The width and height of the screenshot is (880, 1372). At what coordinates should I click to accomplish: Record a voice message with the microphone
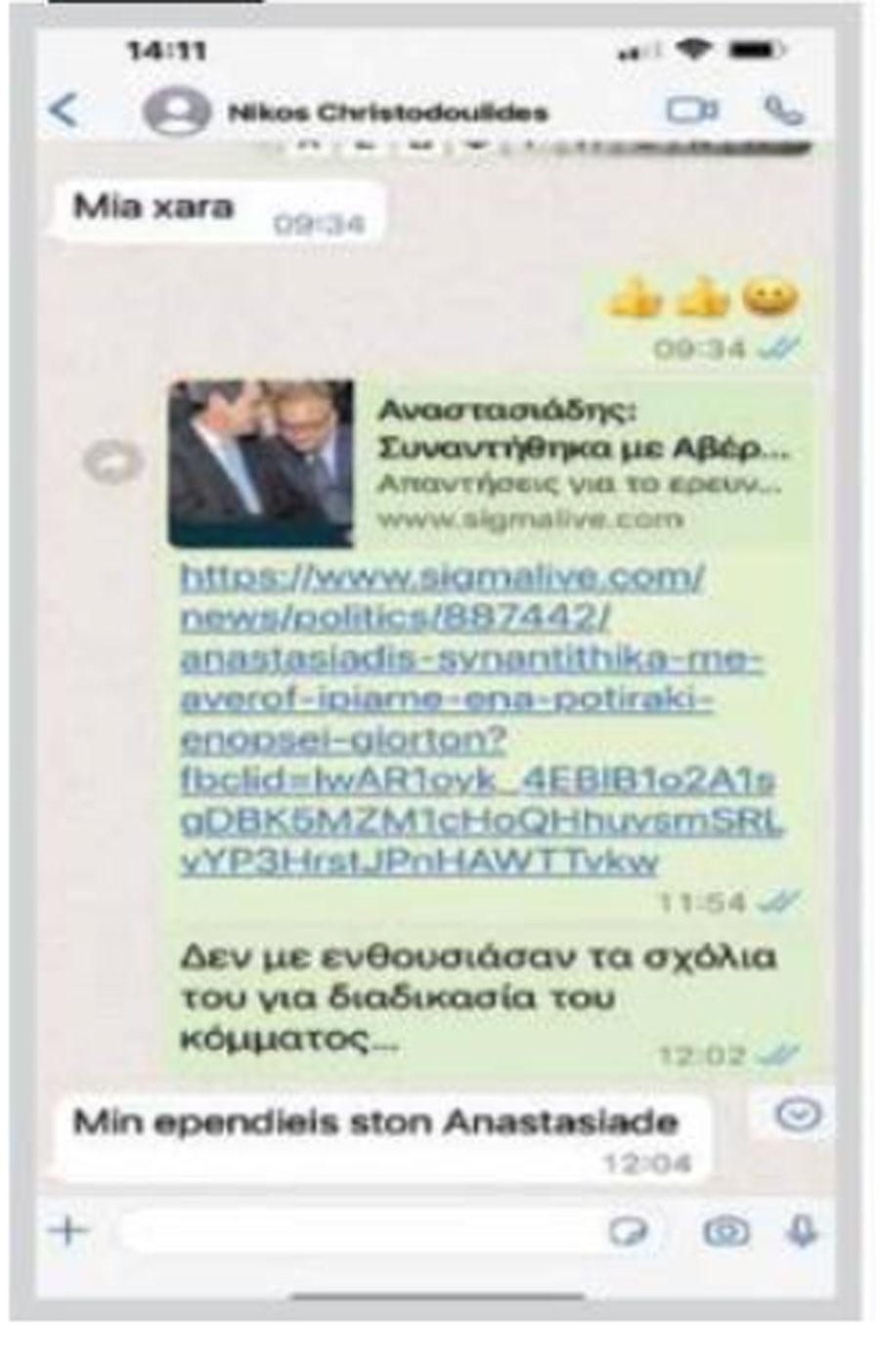[803, 1231]
